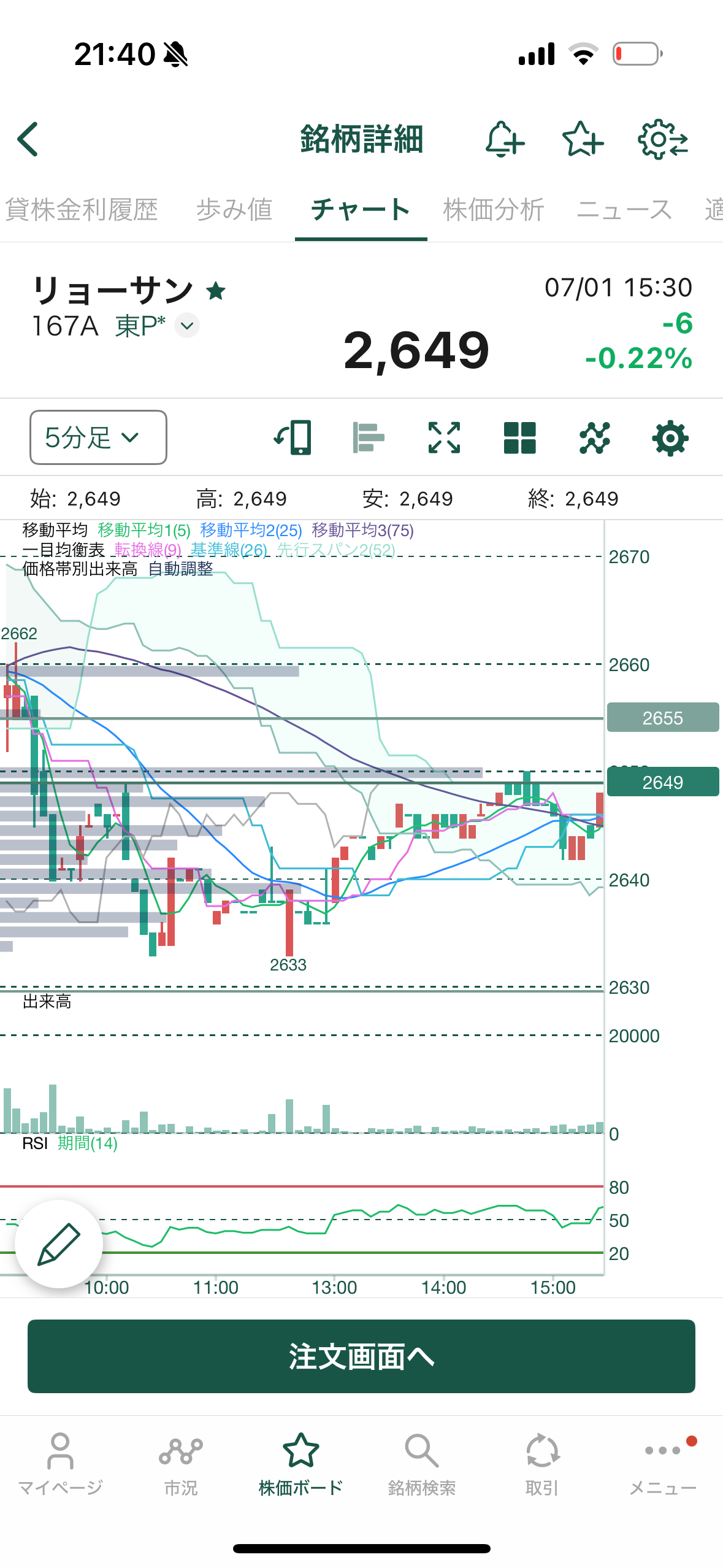
Task: Open the four-square chart layout view
Action: point(519,437)
